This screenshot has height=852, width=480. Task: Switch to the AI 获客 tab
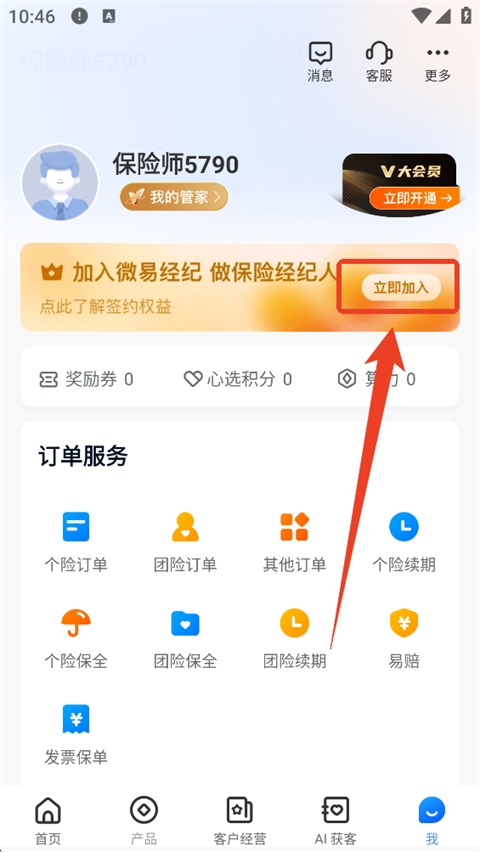(x=335, y=820)
